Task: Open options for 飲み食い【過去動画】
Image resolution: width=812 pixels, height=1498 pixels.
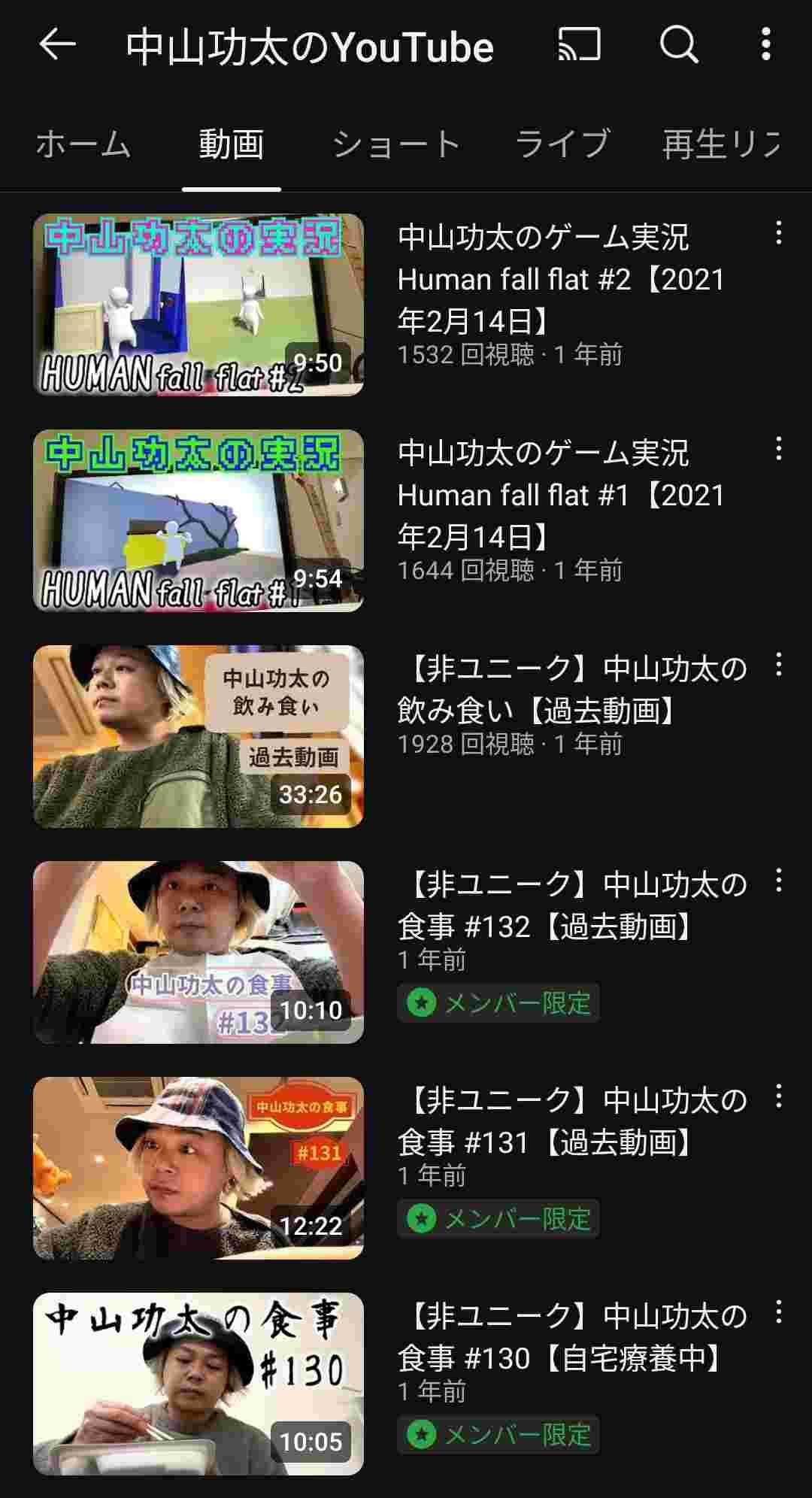Action: tap(778, 665)
